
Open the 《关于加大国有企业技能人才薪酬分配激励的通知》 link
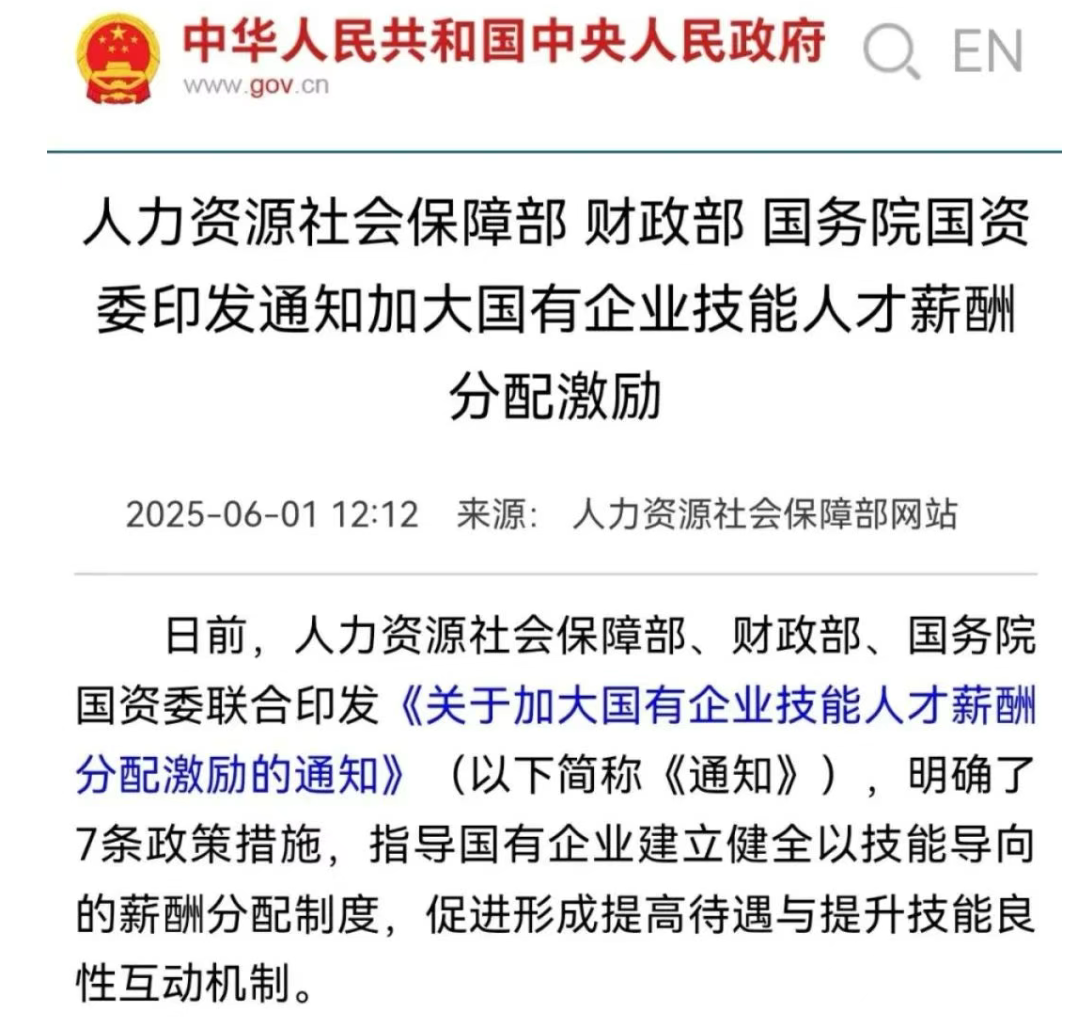coord(714,708)
